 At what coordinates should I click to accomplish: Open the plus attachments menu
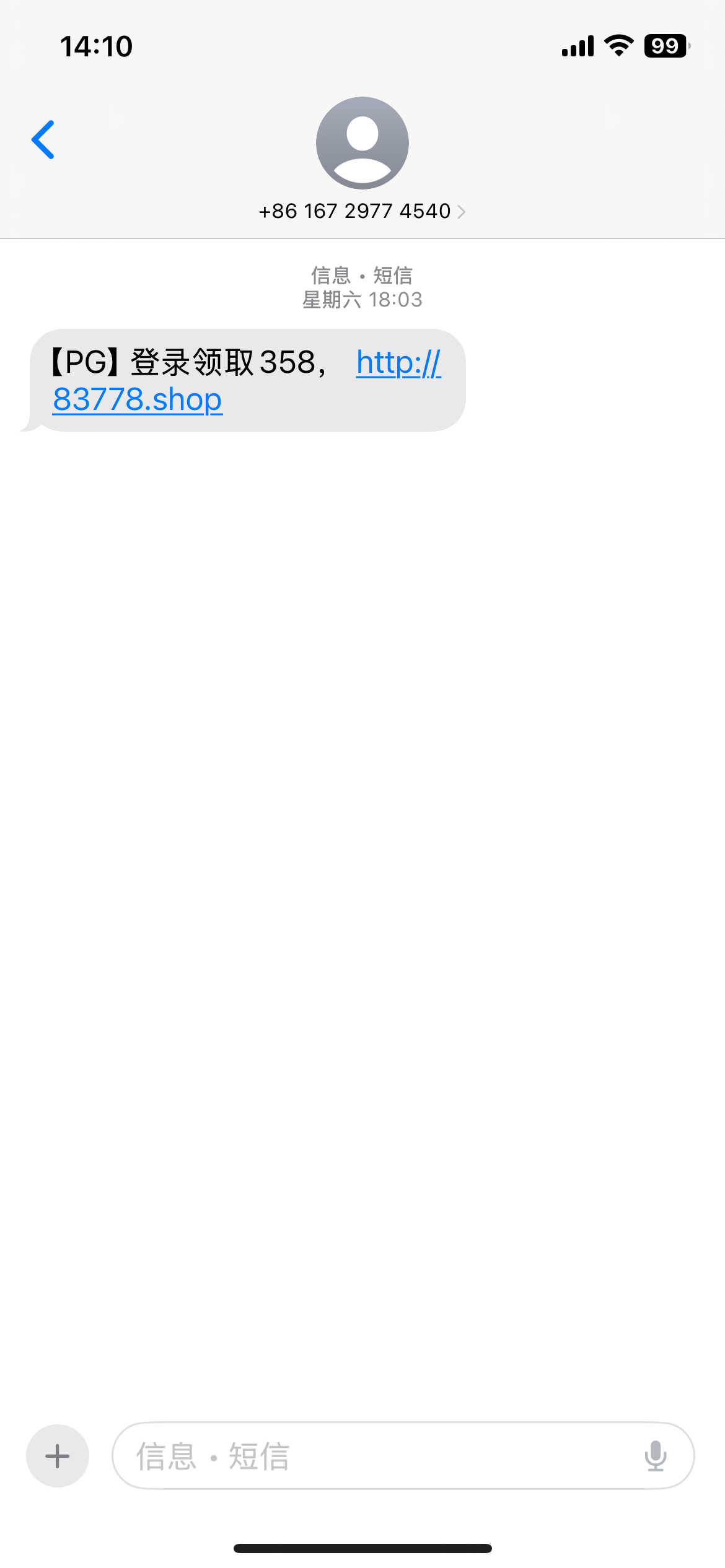58,1456
